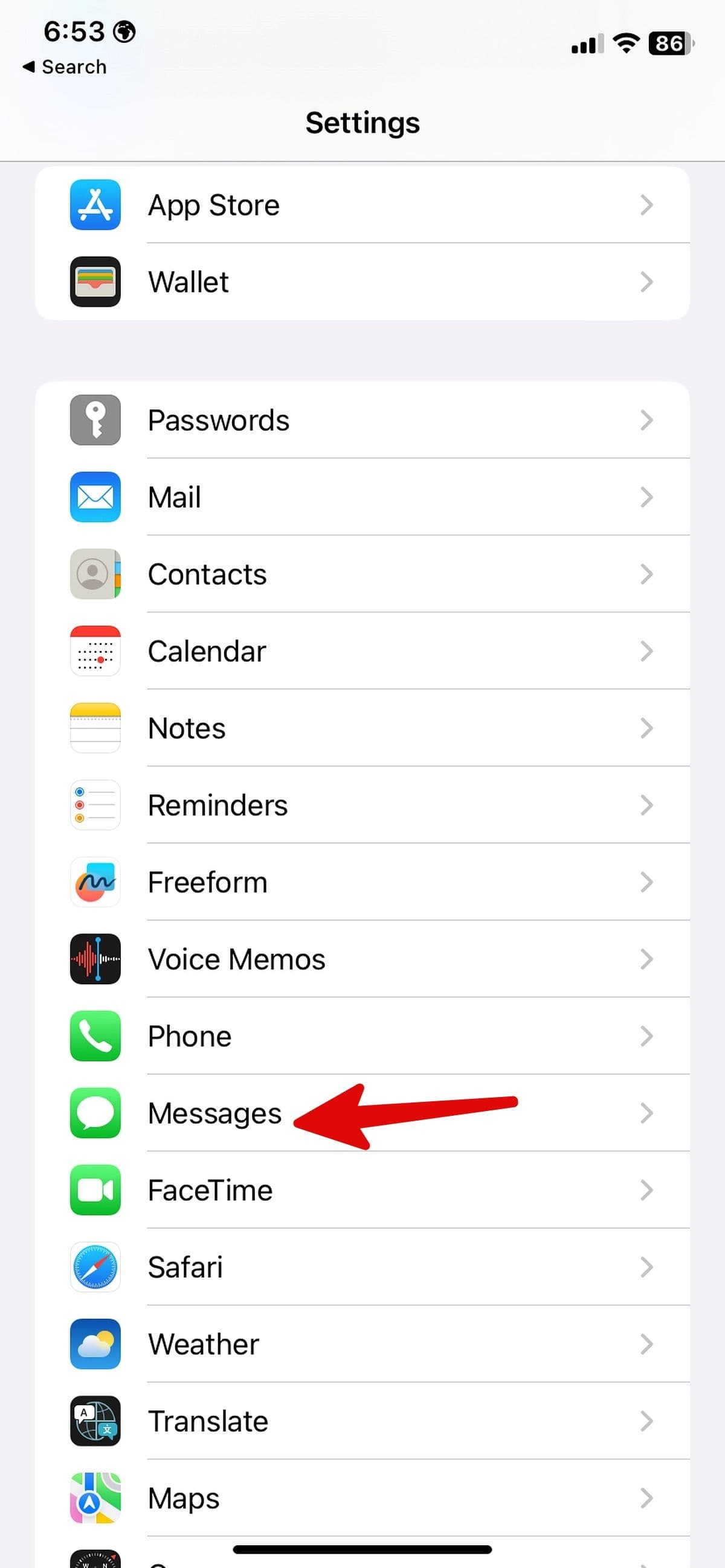
Task: Tap the Calendar icon
Action: coord(95,651)
